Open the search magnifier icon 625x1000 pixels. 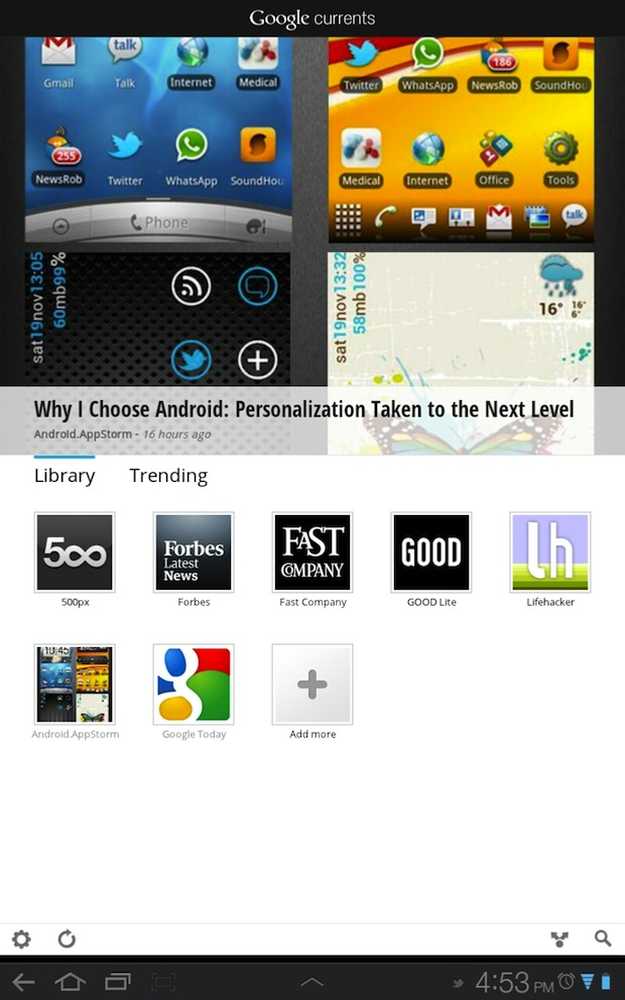pyautogui.click(x=603, y=938)
